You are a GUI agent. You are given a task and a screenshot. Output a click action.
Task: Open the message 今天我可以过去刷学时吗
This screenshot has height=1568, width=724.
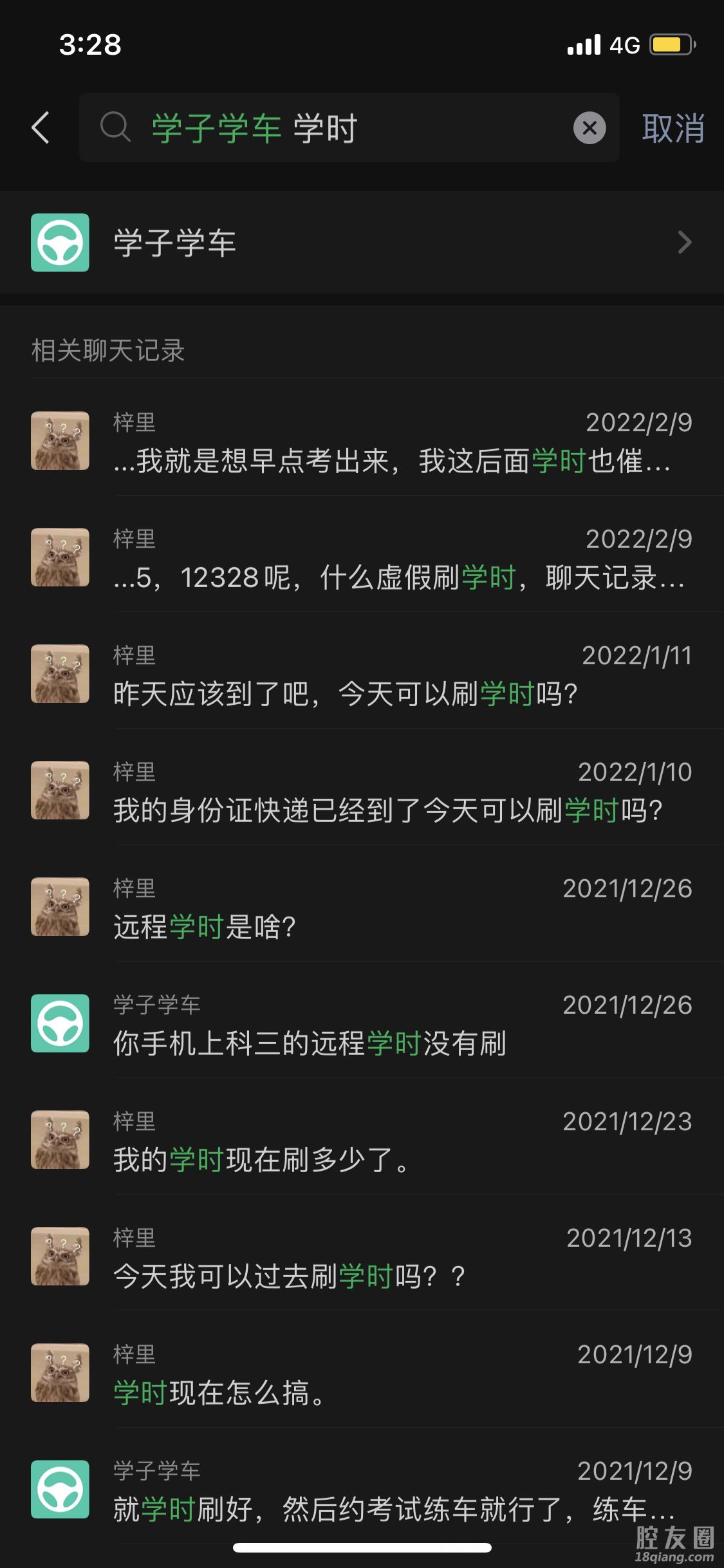pyautogui.click(x=393, y=1257)
